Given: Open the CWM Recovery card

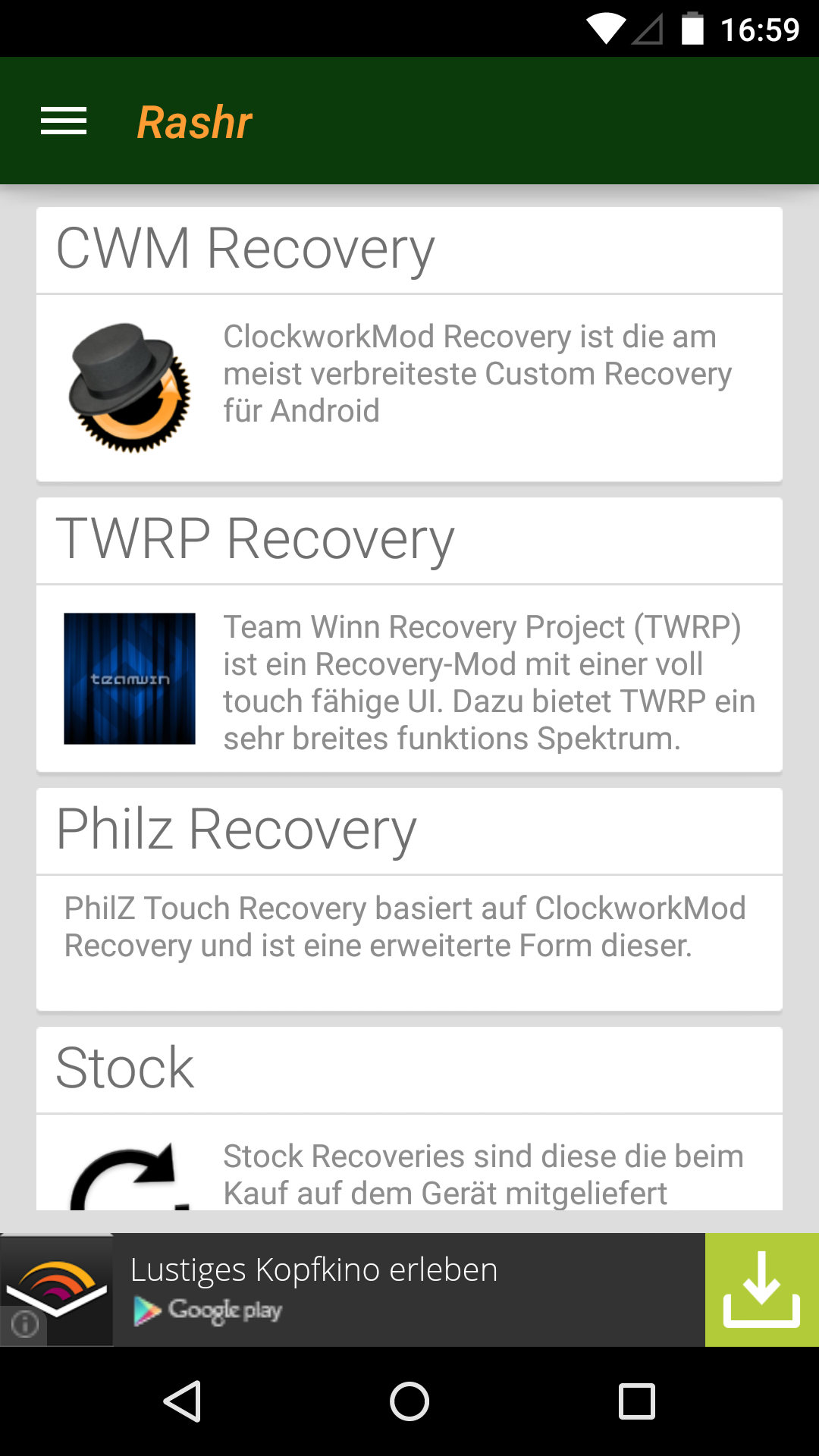Looking at the screenshot, I should pyautogui.click(x=409, y=344).
